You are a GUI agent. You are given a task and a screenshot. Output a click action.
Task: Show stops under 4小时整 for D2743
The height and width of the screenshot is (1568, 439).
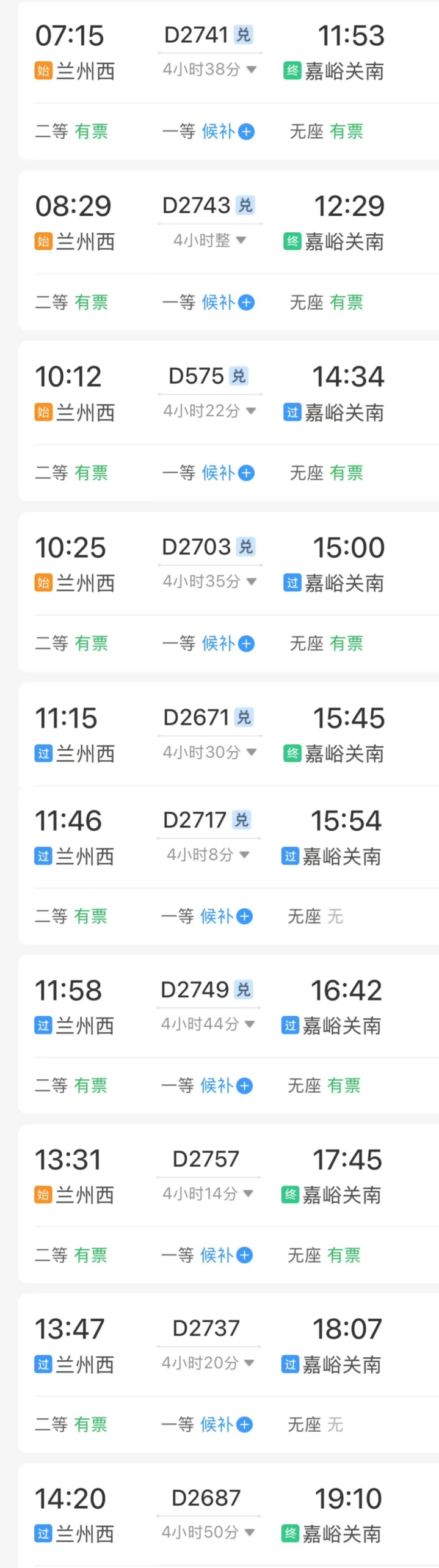tap(209, 240)
